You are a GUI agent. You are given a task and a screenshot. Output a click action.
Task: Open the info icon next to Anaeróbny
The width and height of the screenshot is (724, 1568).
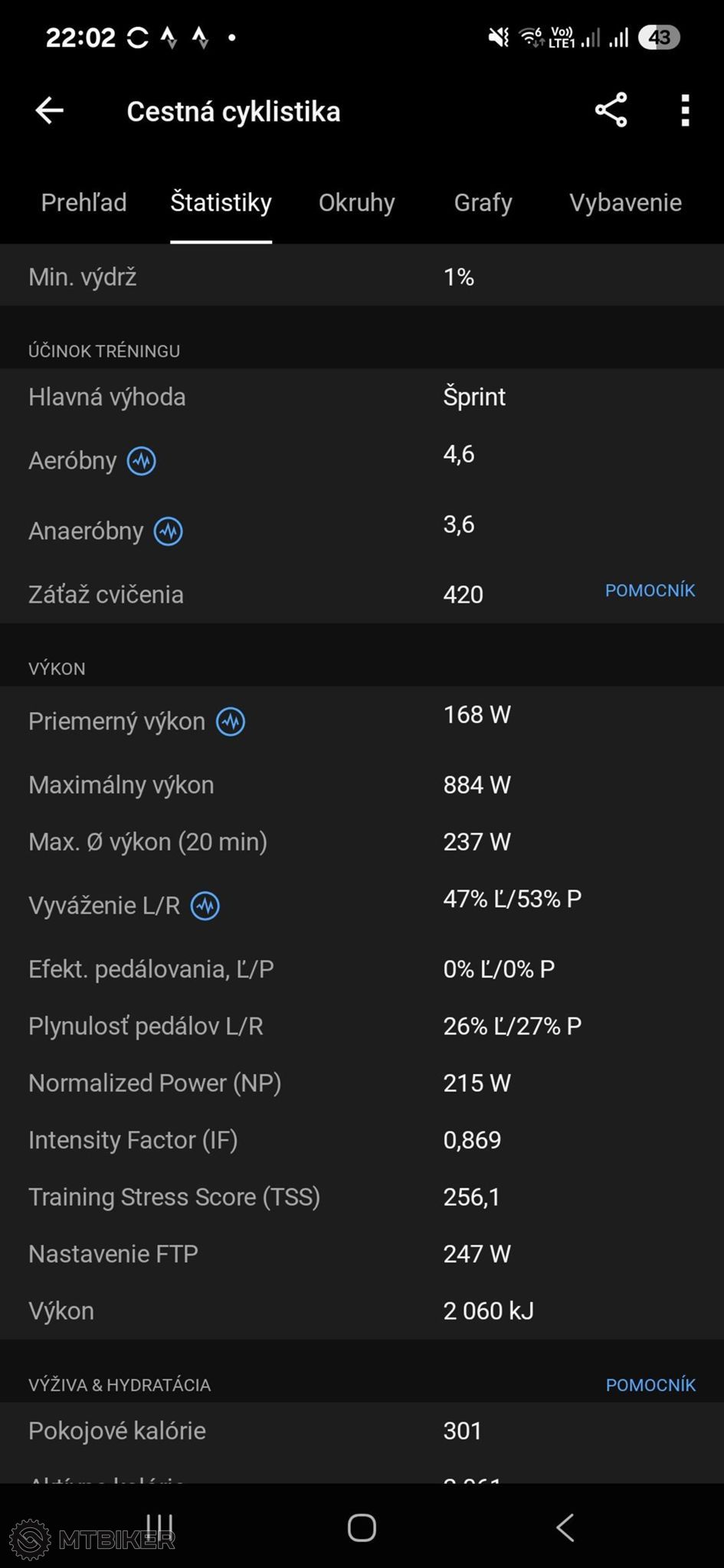(169, 531)
